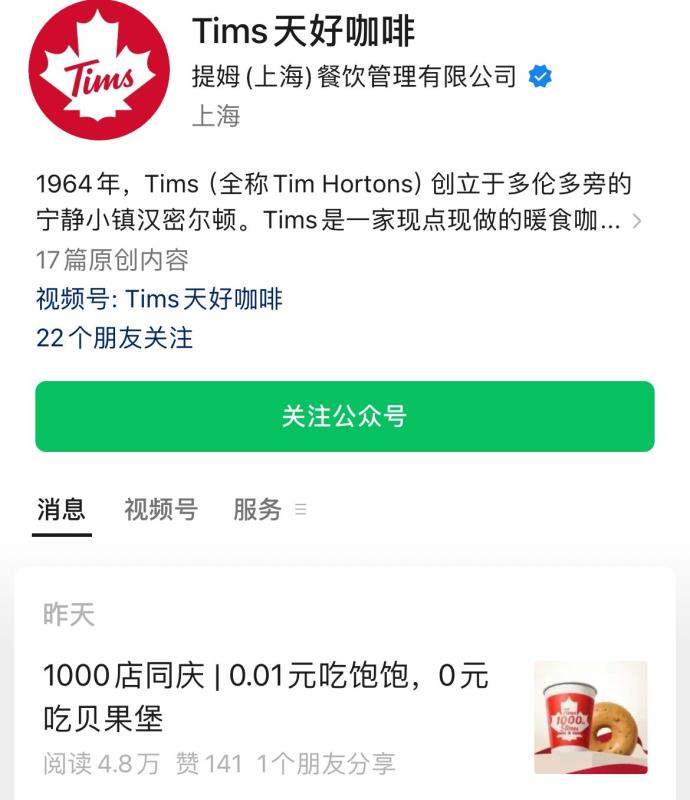Tap the green 关注公众号 follow button
The height and width of the screenshot is (800, 690).
(x=344, y=416)
